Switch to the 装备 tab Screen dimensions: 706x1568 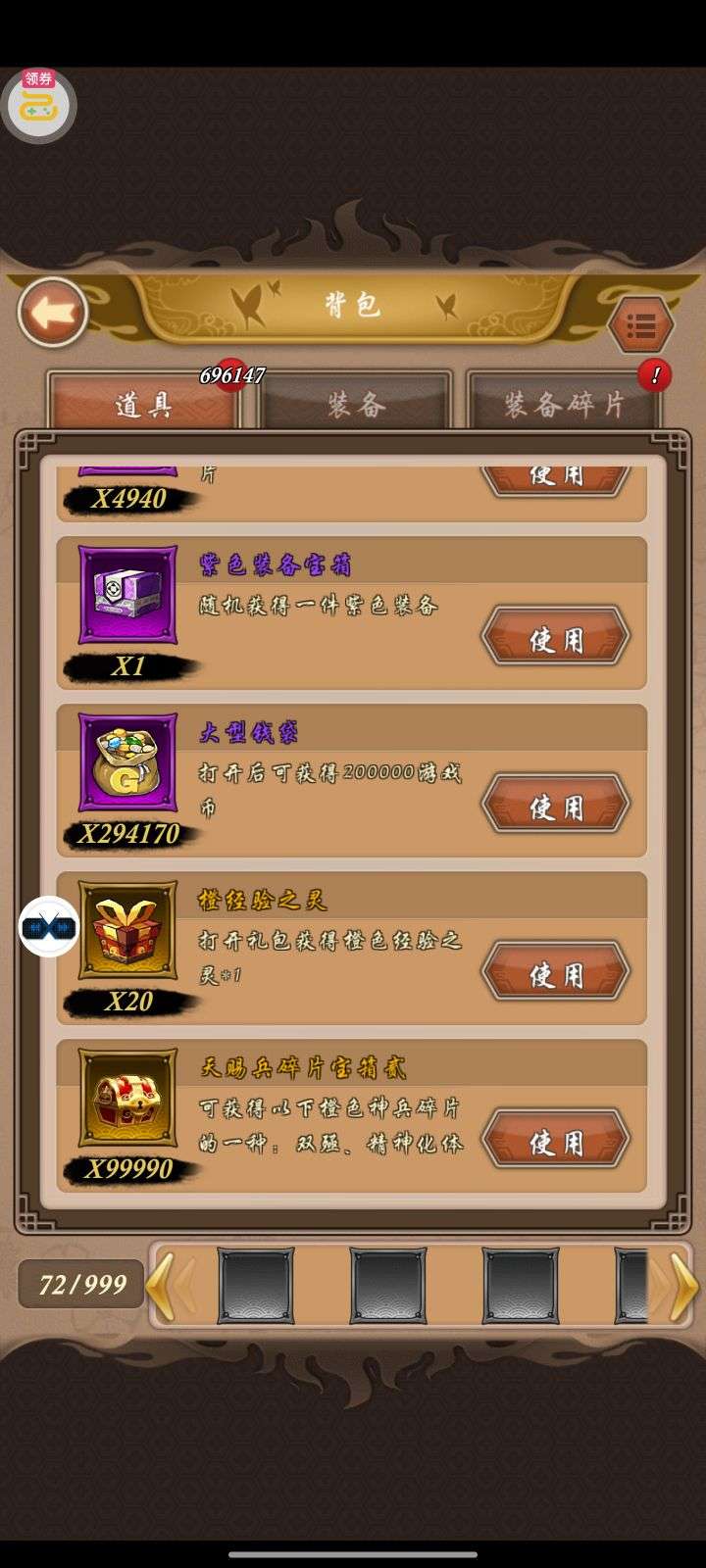pos(356,403)
